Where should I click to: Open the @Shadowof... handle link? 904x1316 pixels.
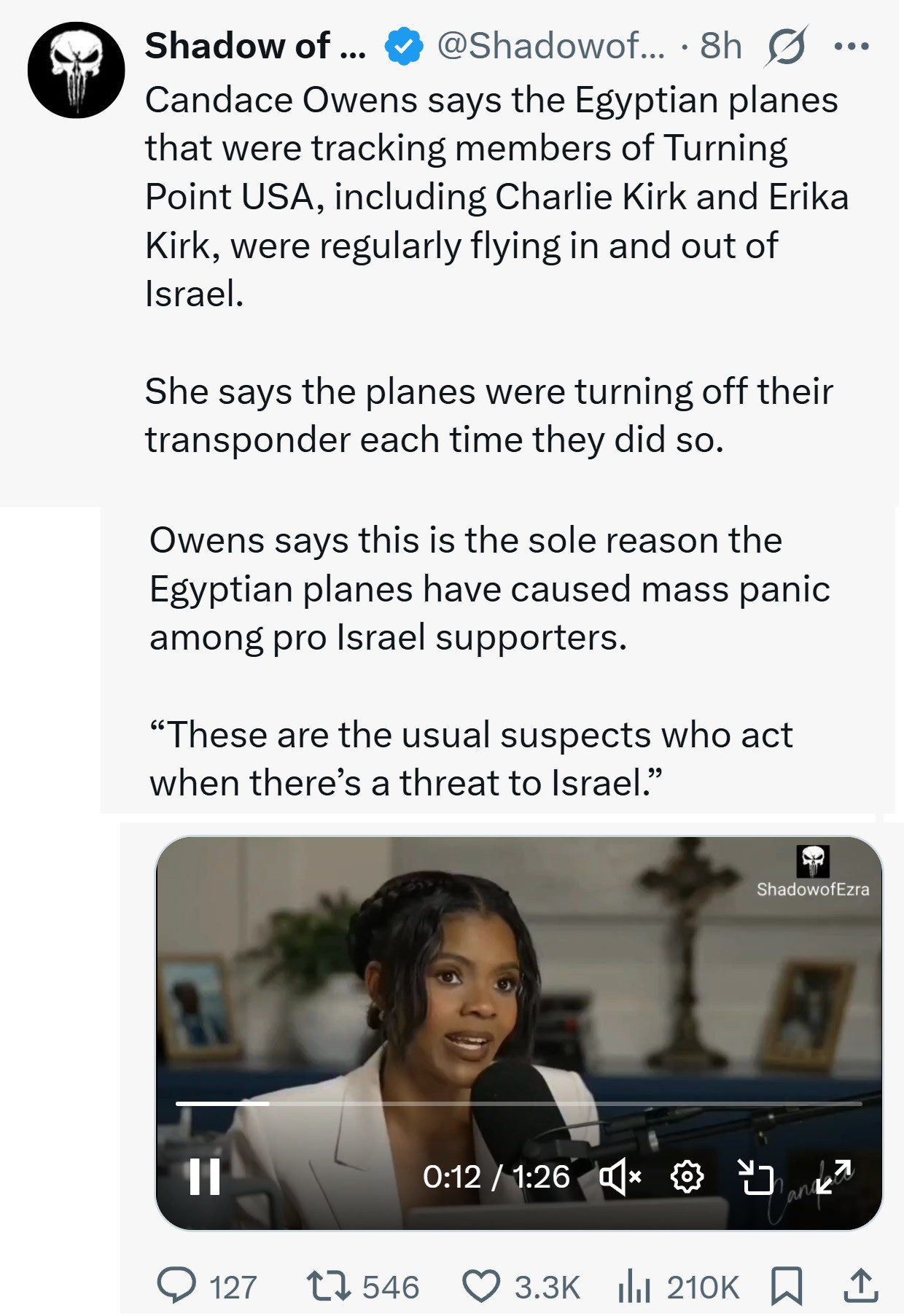[x=551, y=47]
